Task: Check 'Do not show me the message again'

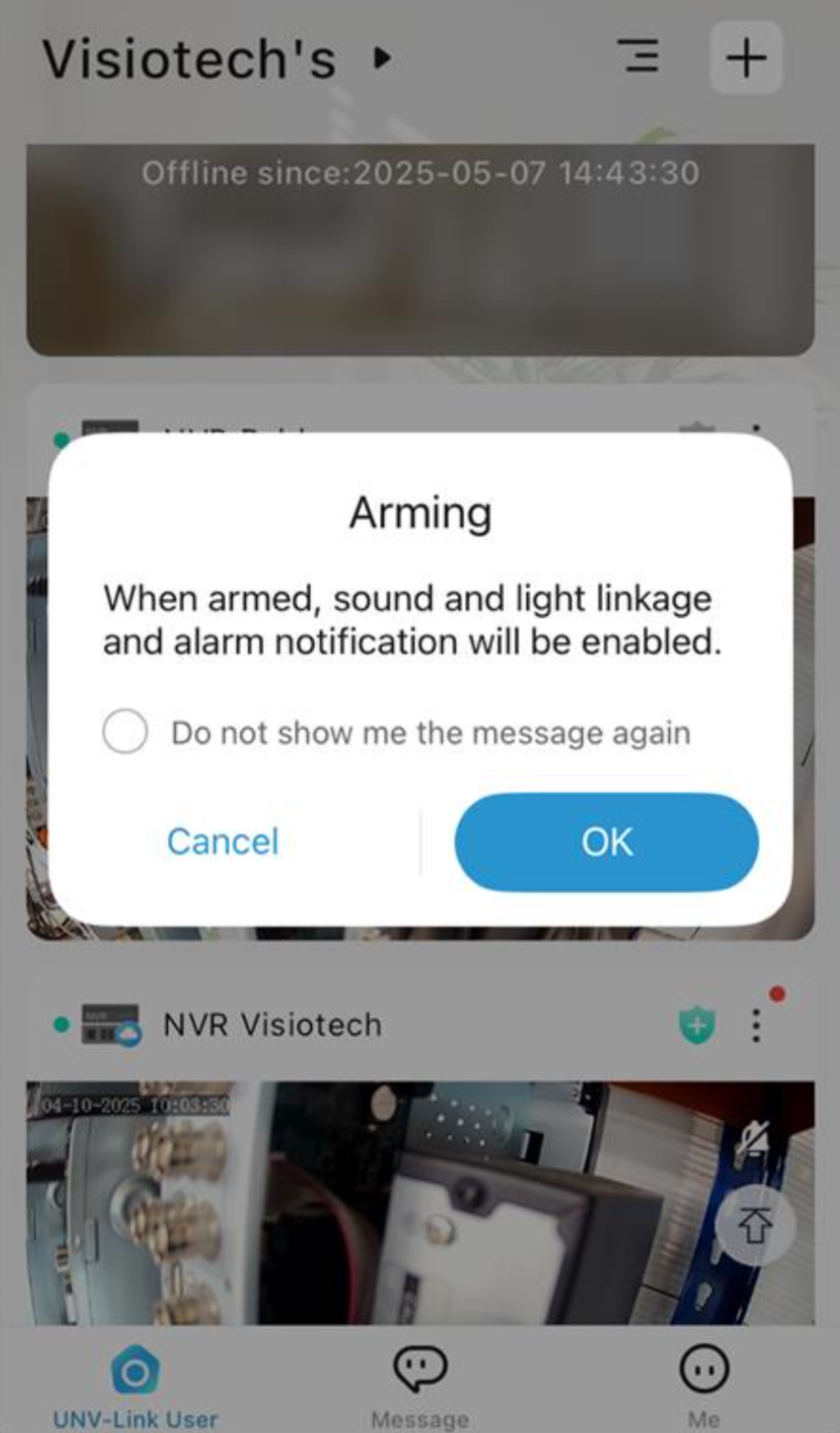Action: coord(125,731)
